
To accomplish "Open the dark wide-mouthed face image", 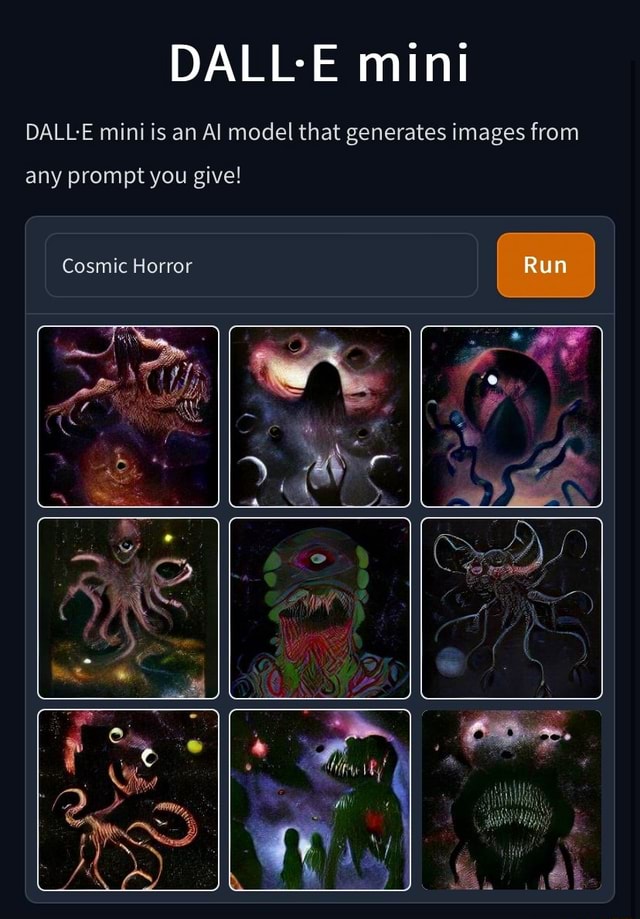I will (511, 800).
